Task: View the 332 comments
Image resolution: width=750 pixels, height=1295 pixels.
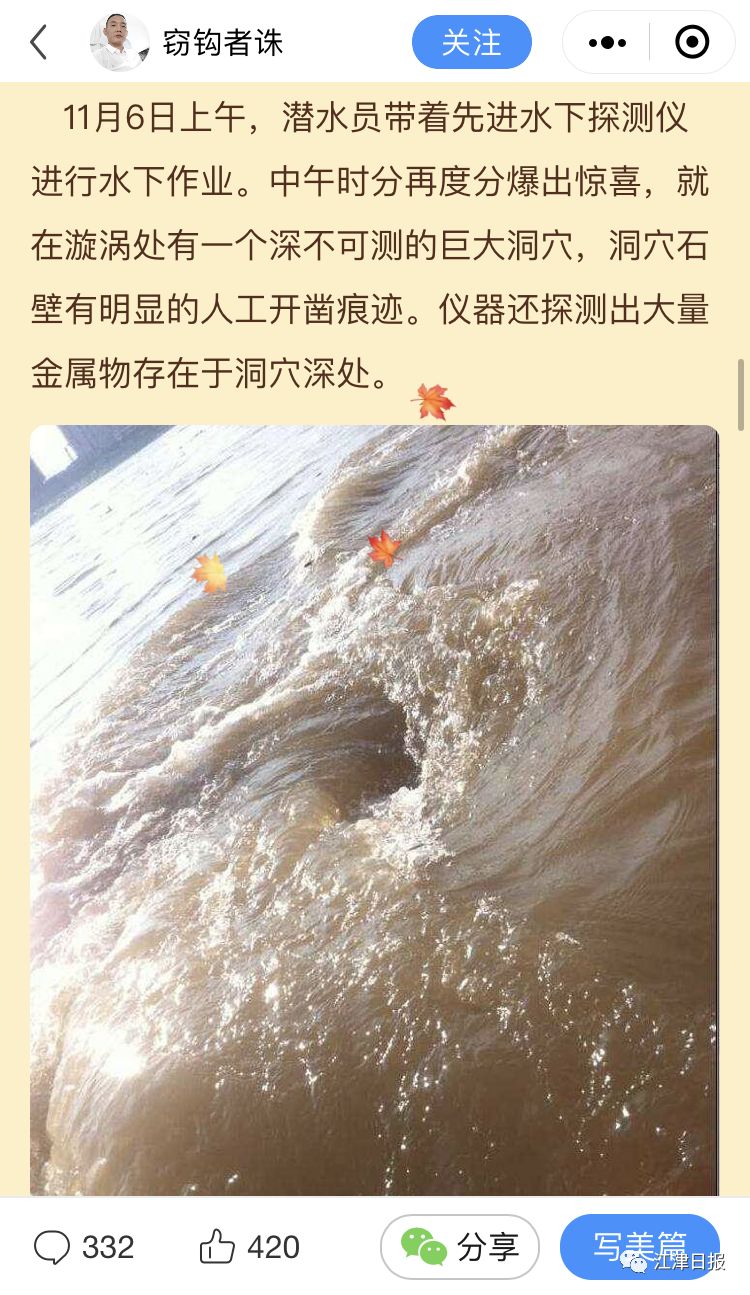Action: pyautogui.click(x=83, y=1247)
